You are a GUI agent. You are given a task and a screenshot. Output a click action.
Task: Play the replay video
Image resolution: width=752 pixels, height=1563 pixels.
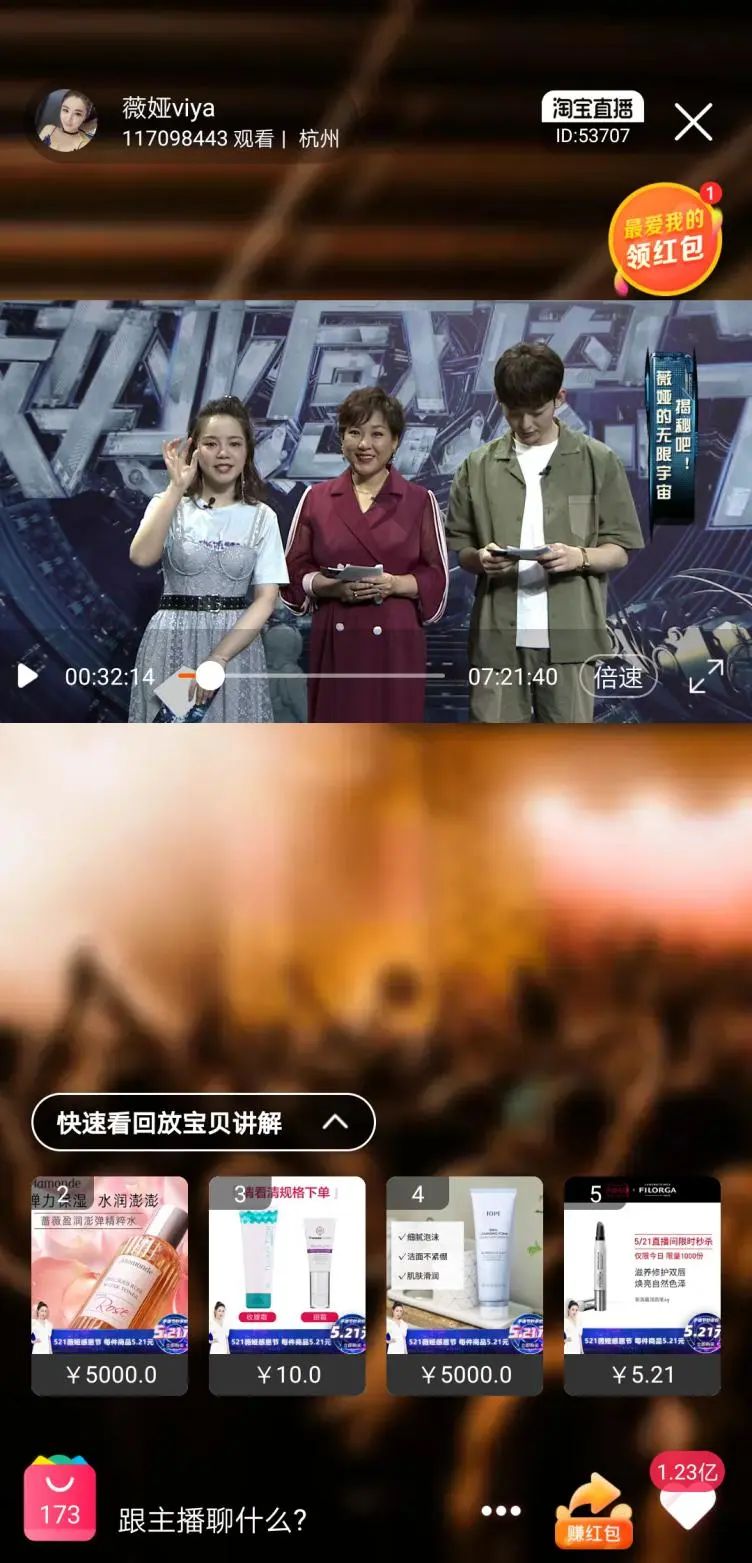[x=27, y=676]
